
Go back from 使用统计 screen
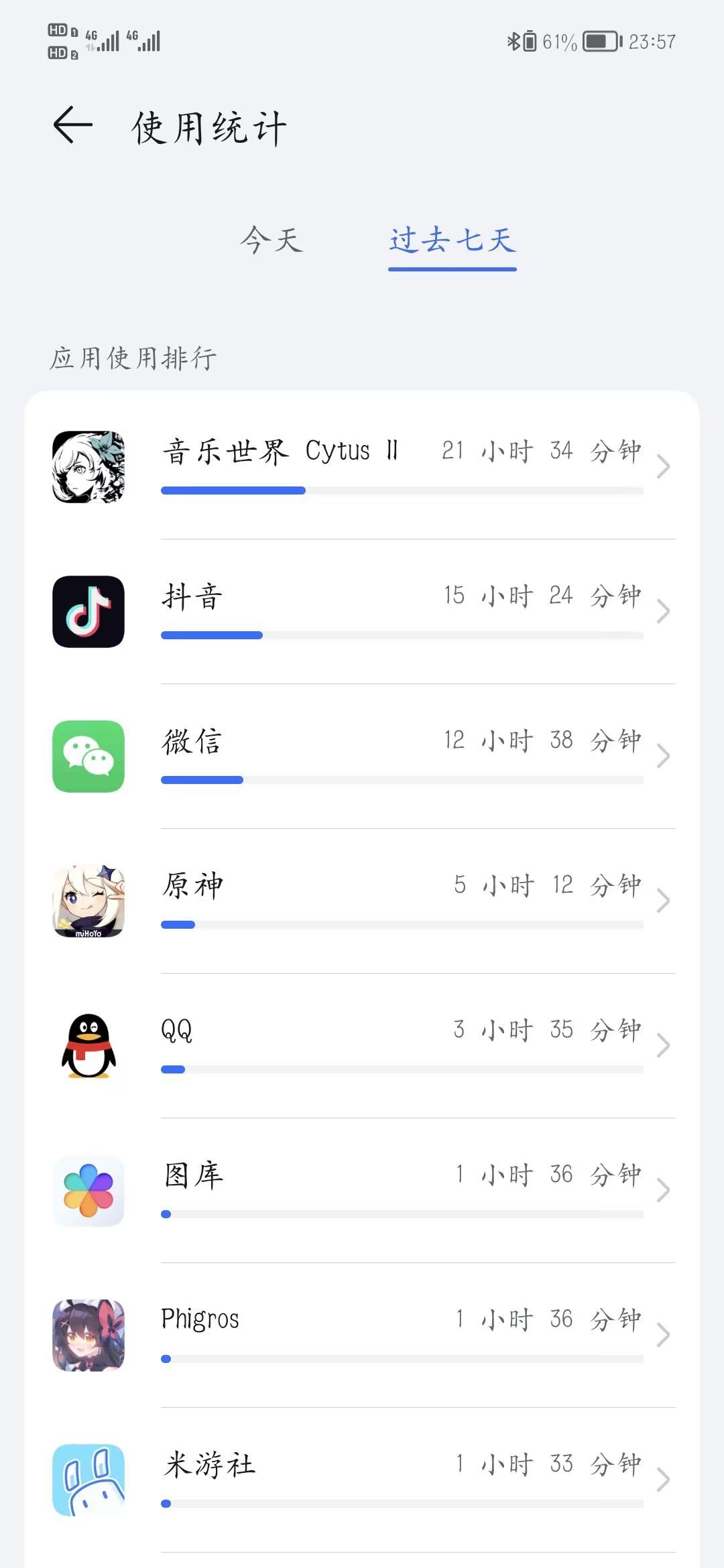click(72, 125)
